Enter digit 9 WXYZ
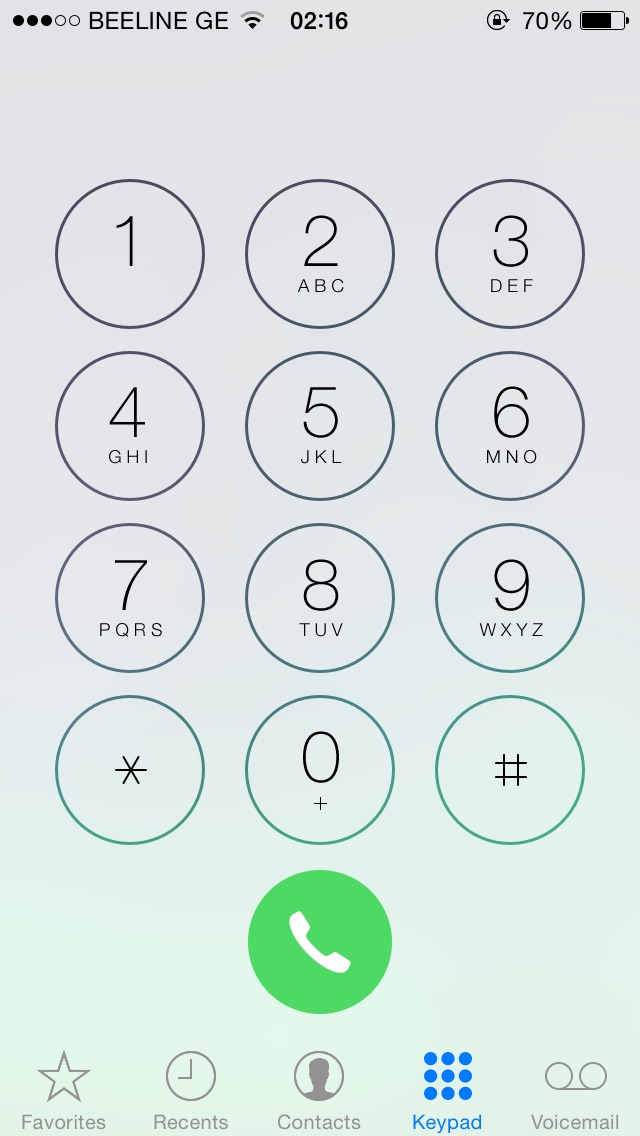 click(510, 598)
